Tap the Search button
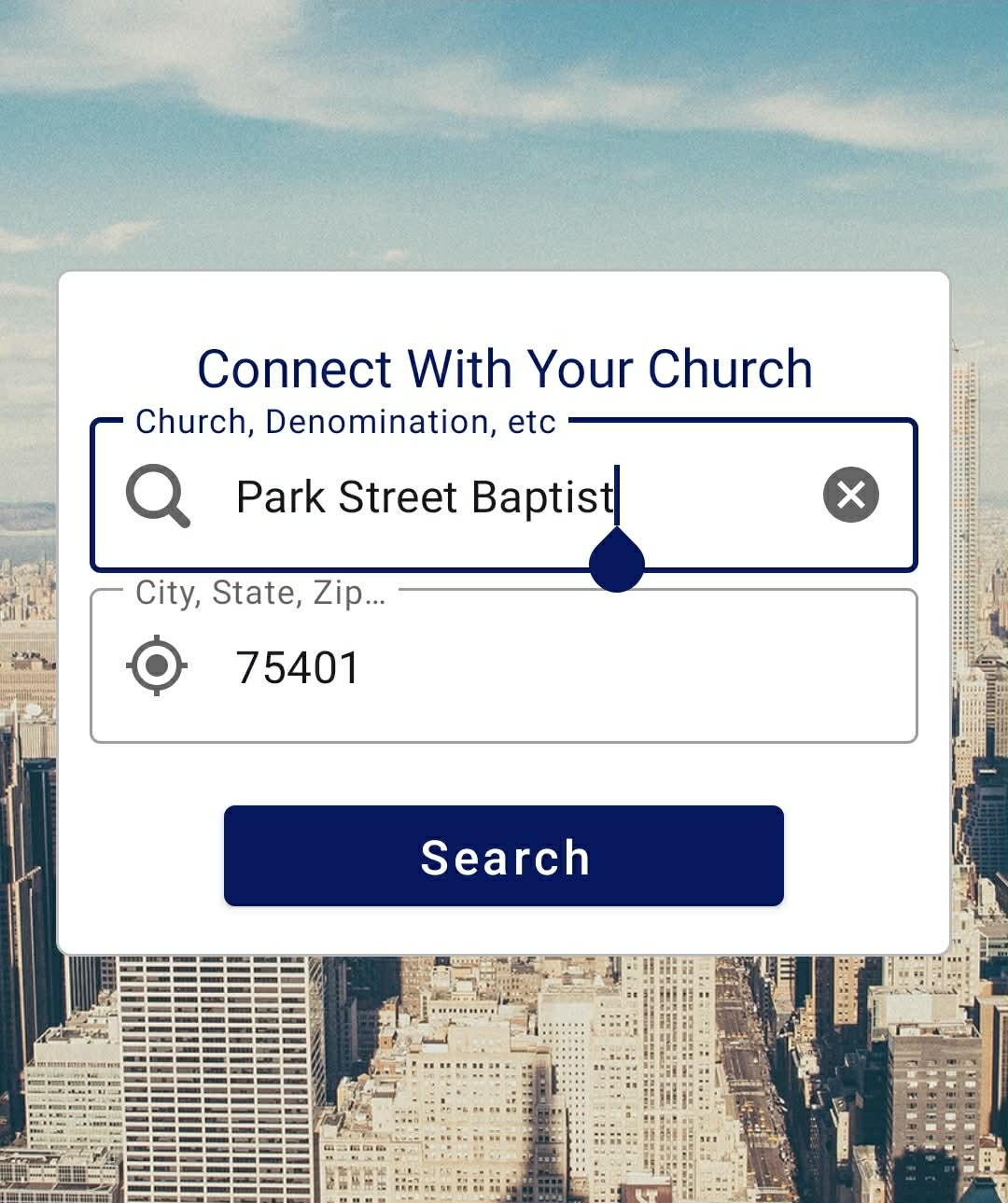This screenshot has height=1203, width=1008. 504,856
